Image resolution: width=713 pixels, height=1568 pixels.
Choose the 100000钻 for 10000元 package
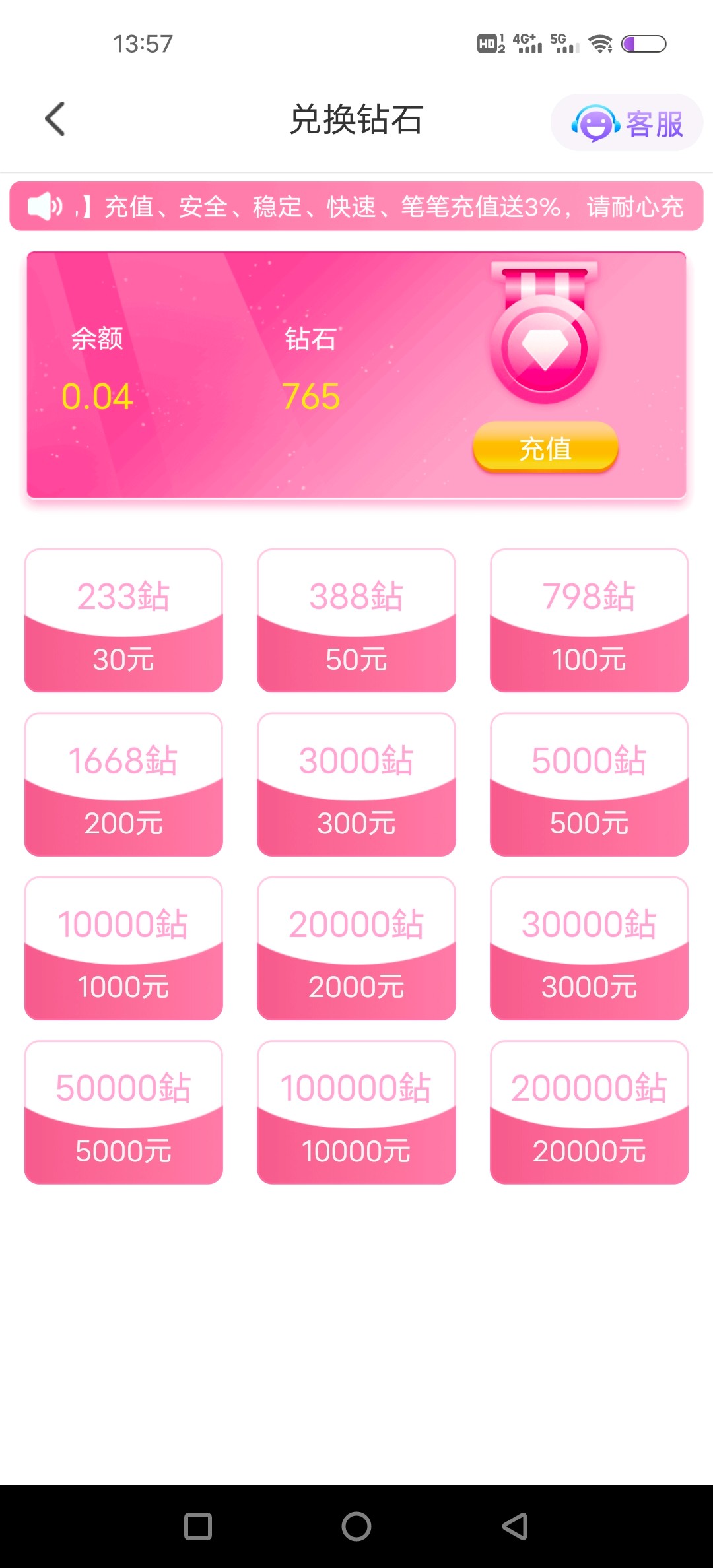point(356,1112)
